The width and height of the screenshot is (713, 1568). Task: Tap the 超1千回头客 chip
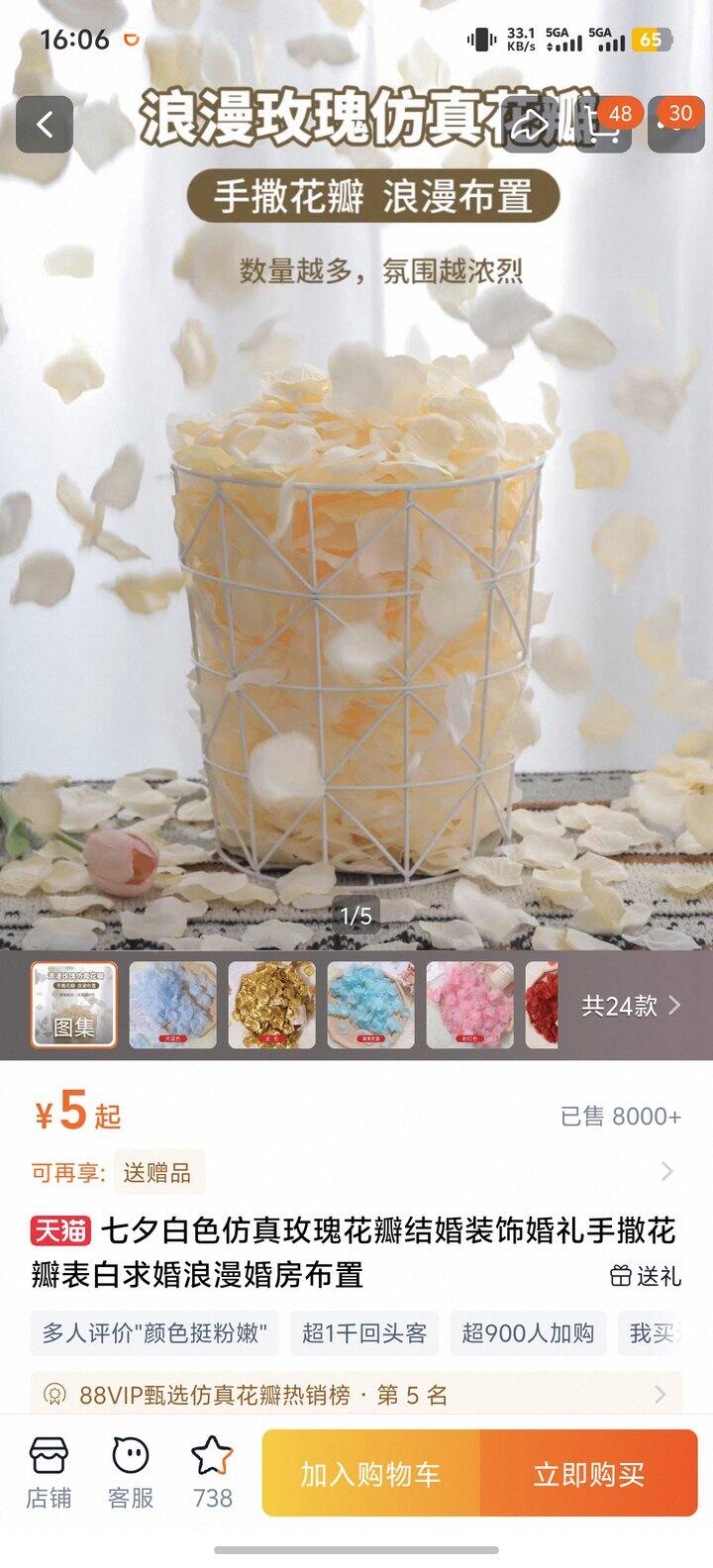(x=364, y=1333)
